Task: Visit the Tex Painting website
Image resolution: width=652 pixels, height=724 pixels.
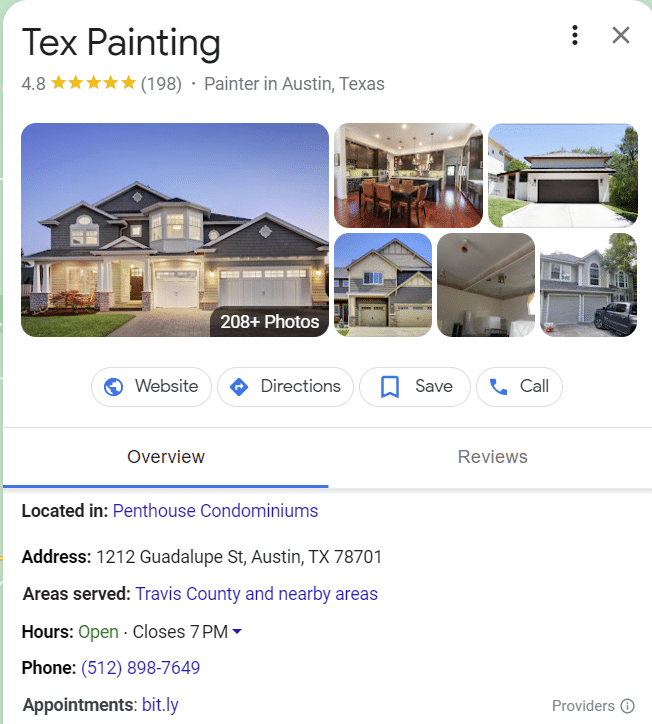Action: pos(151,387)
